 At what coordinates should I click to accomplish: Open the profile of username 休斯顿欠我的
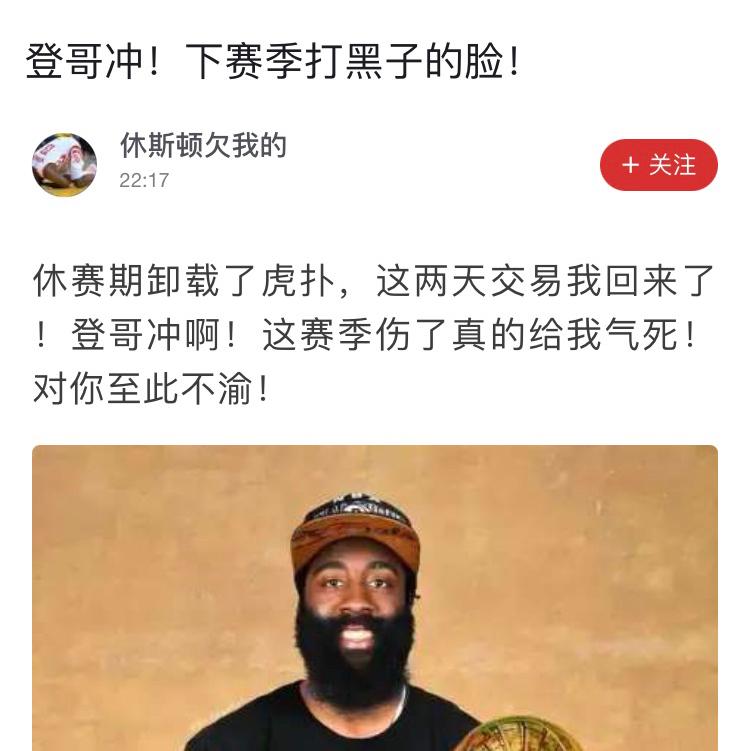203,146
